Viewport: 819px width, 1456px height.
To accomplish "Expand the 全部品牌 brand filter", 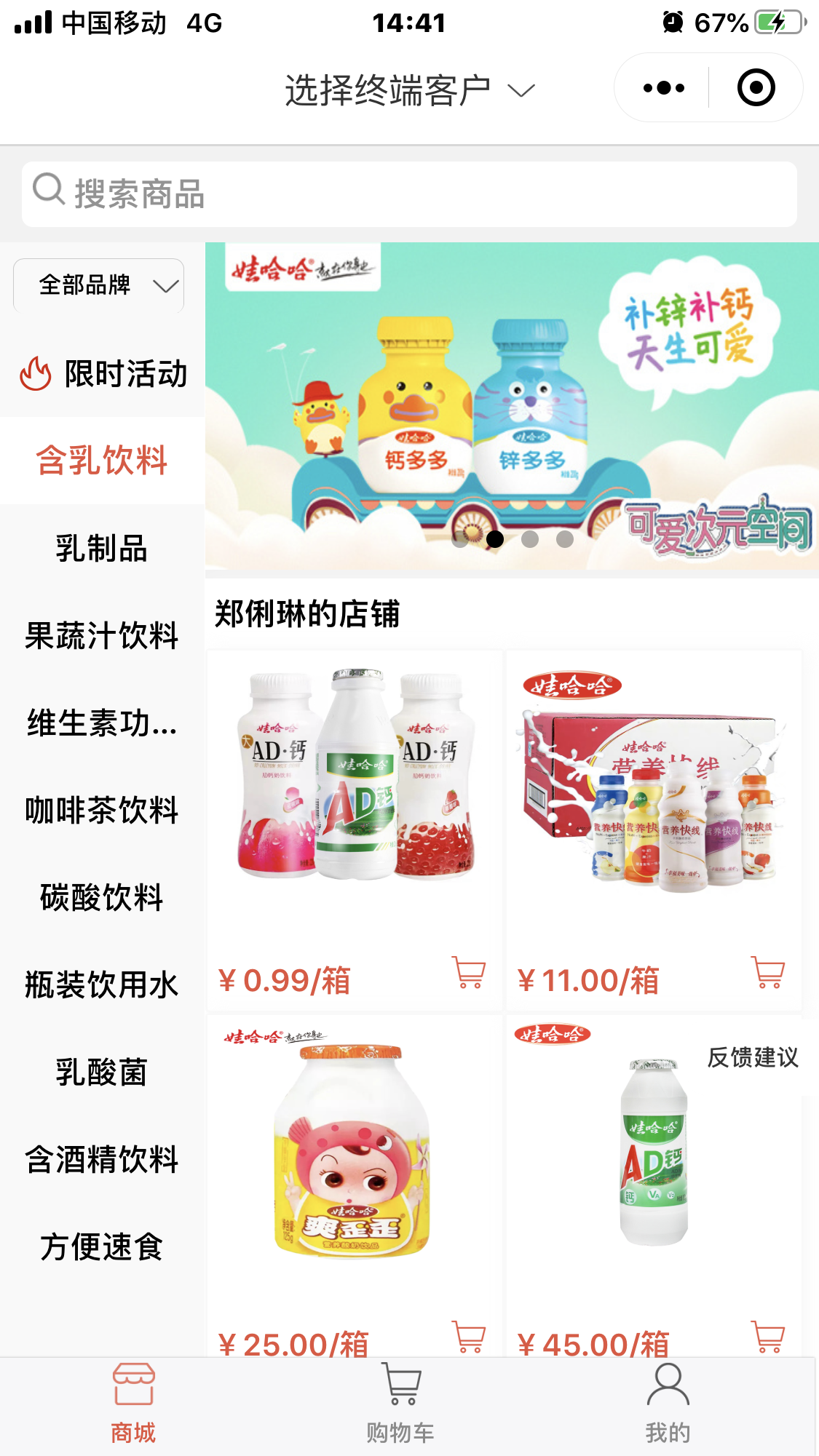I will click(x=99, y=285).
